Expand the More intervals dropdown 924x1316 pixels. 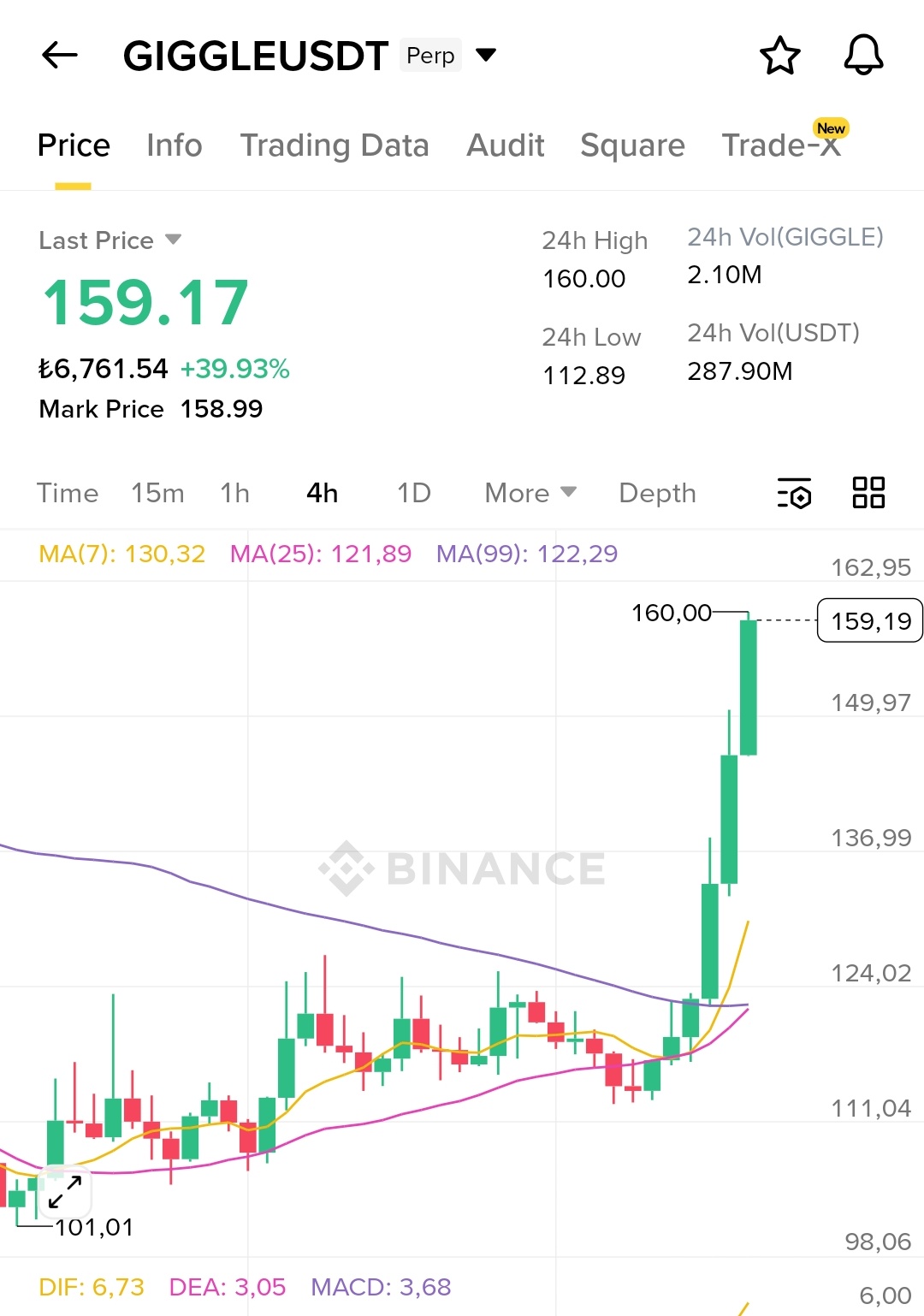click(530, 493)
